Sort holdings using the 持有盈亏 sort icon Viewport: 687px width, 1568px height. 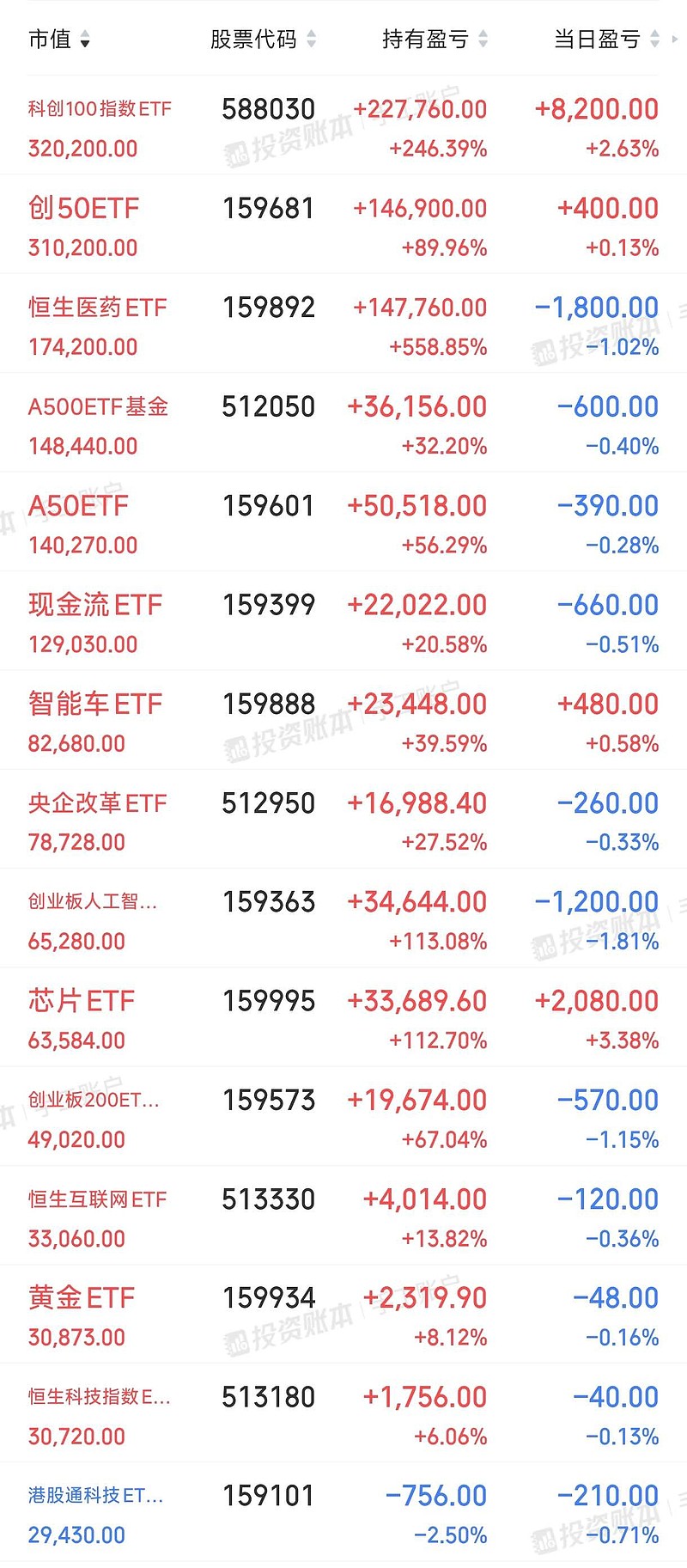tap(483, 39)
